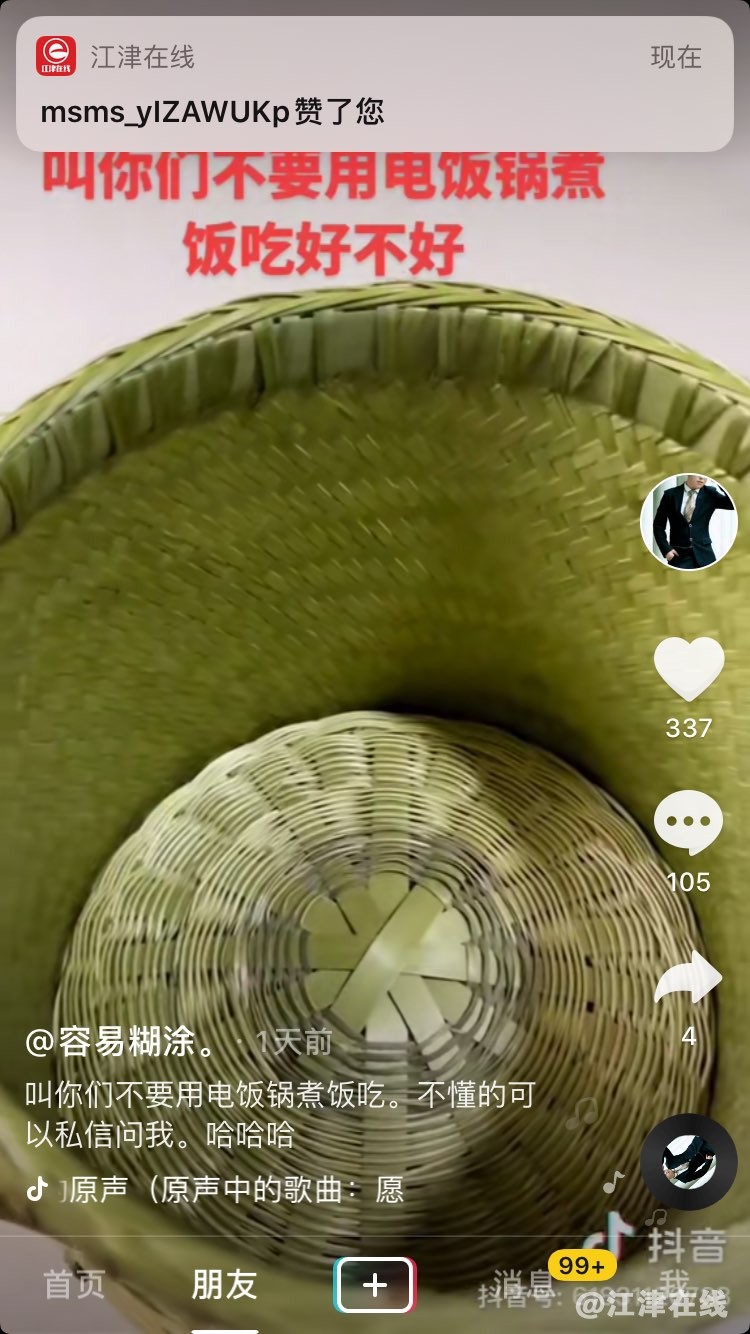Image resolution: width=750 pixels, height=1334 pixels.
Task: Like this video with the heart icon
Action: [x=688, y=669]
